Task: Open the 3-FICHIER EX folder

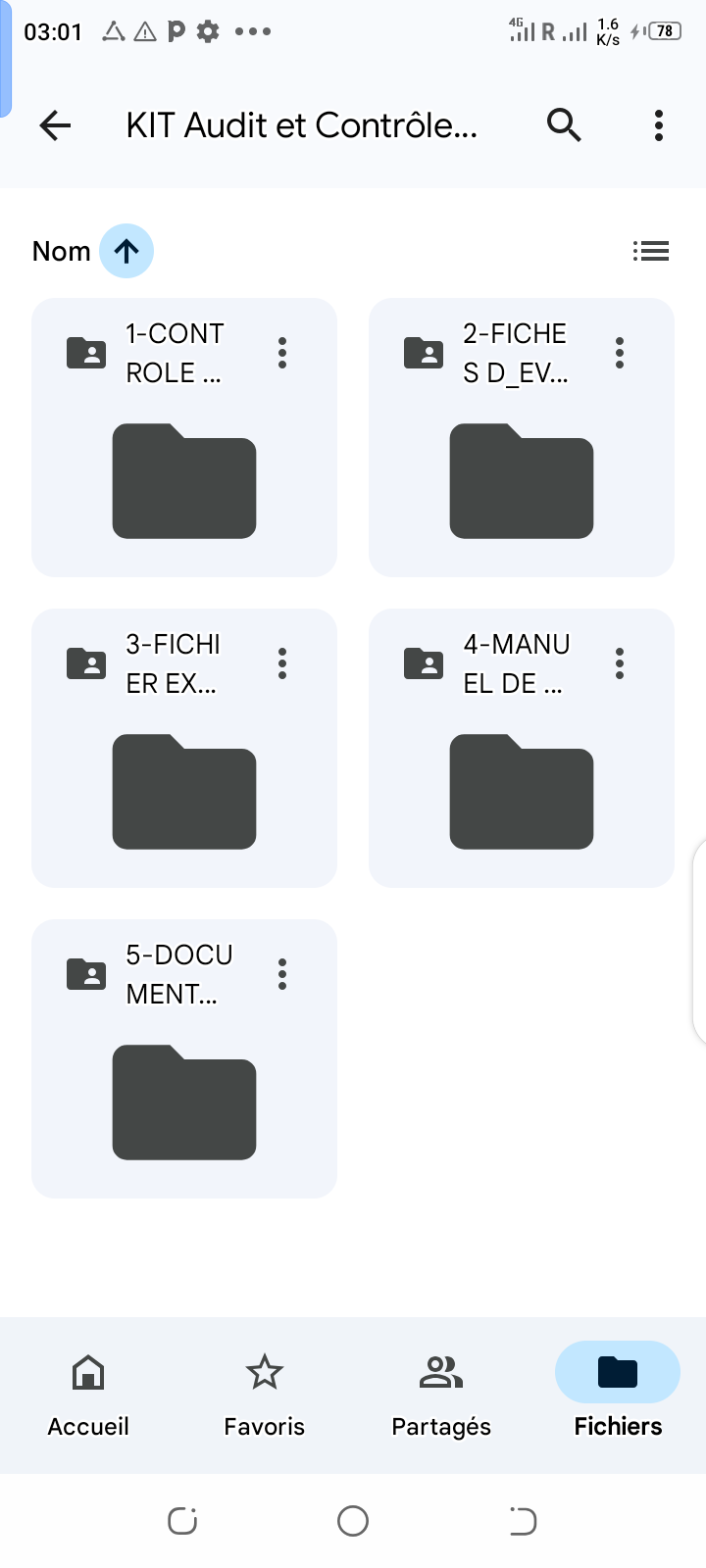Action: [x=184, y=748]
